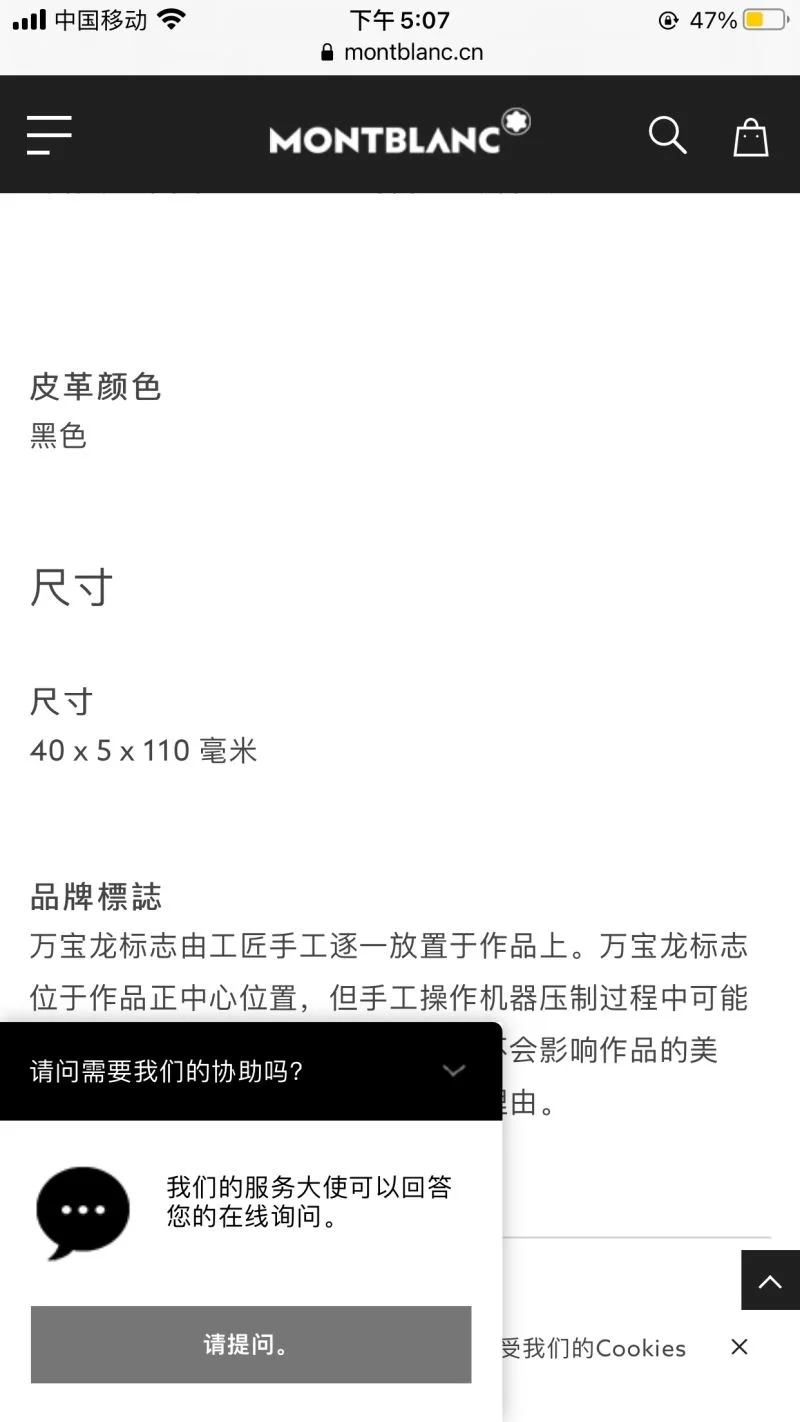The width and height of the screenshot is (800, 1422).
Task: Open the search magnifier icon
Action: [x=667, y=135]
